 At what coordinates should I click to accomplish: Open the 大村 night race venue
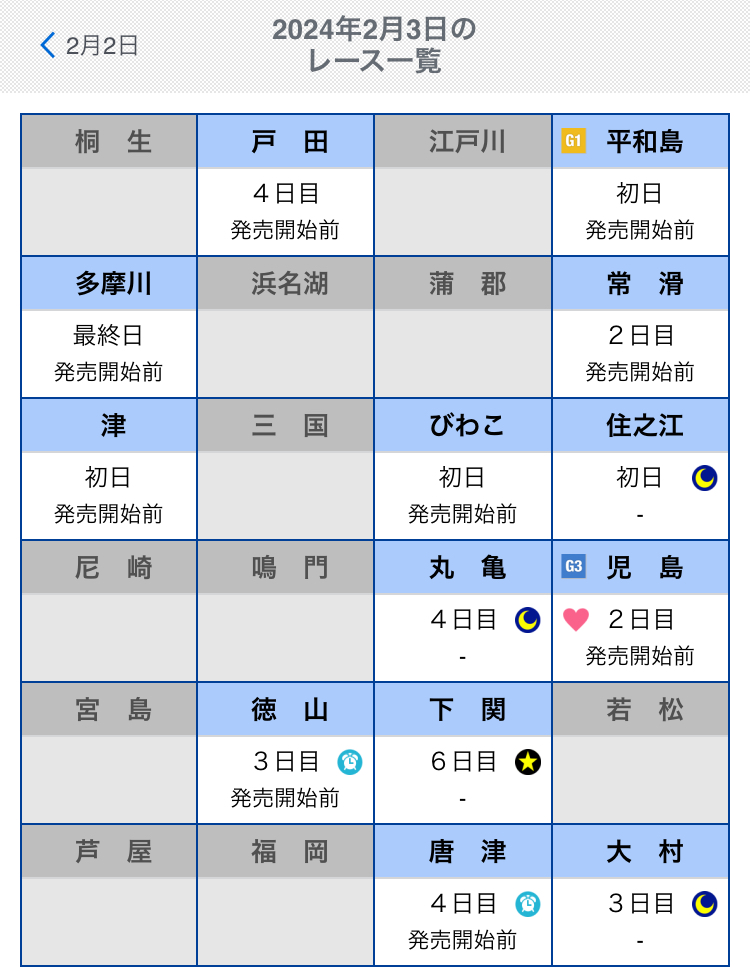(640, 895)
